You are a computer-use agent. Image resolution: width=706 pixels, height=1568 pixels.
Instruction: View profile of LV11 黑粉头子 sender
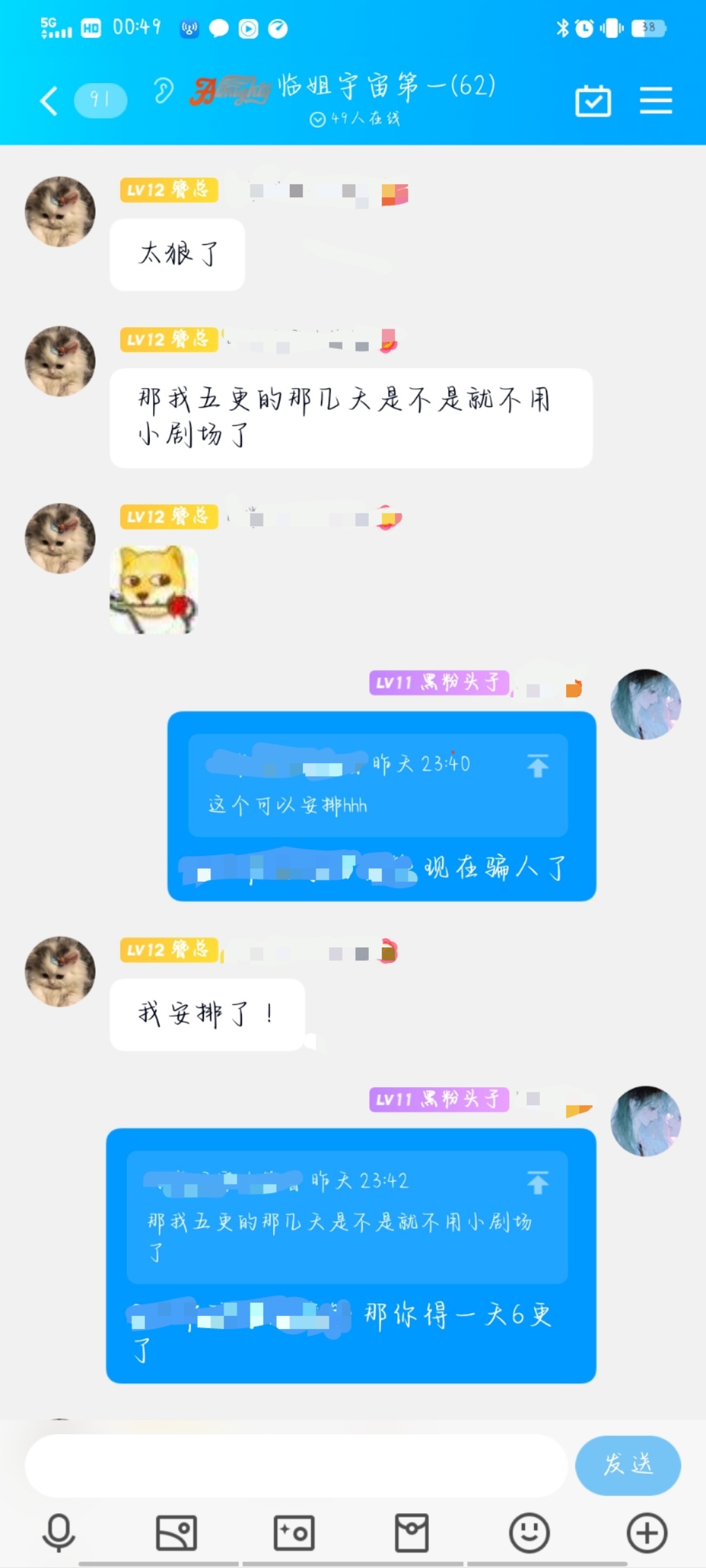tap(646, 704)
